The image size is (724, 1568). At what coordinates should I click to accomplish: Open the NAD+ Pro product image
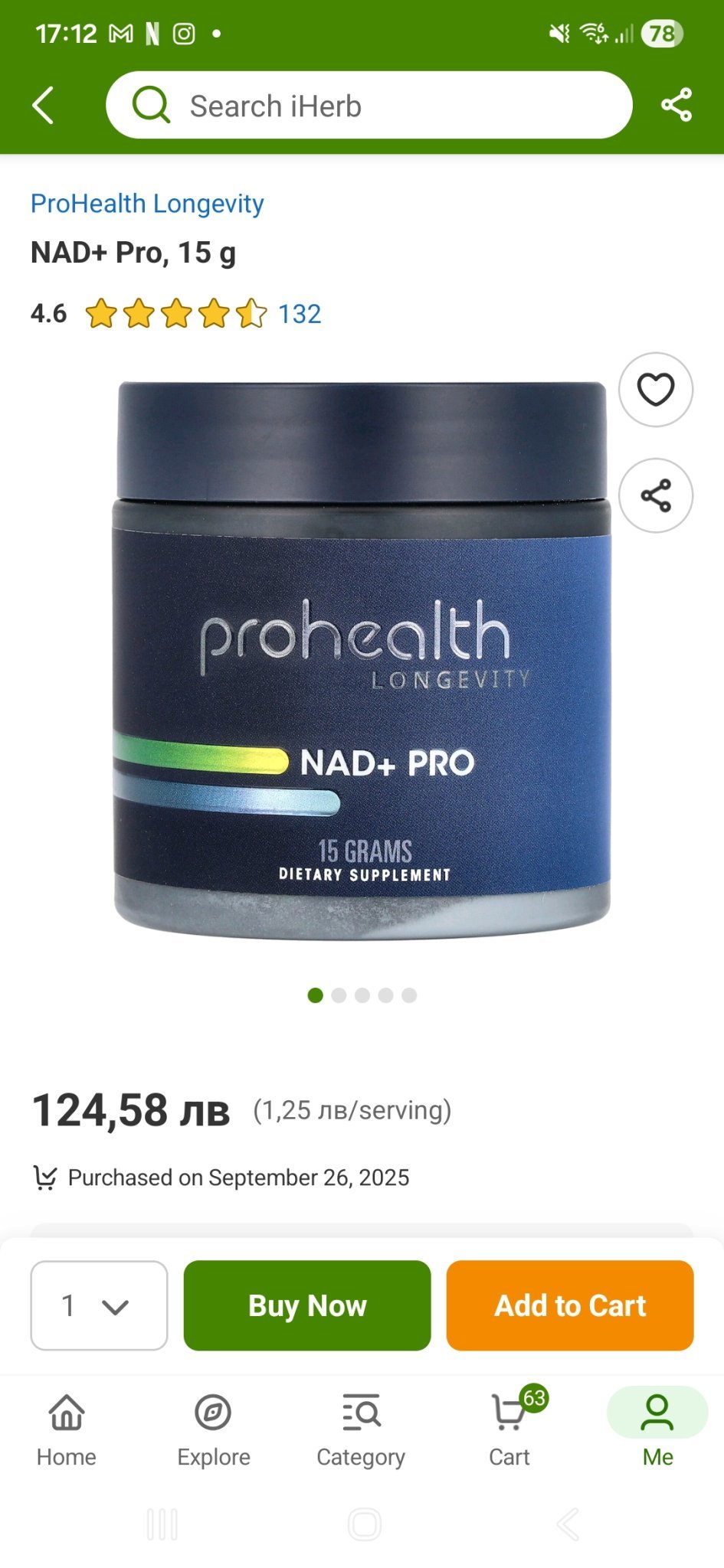(x=362, y=658)
